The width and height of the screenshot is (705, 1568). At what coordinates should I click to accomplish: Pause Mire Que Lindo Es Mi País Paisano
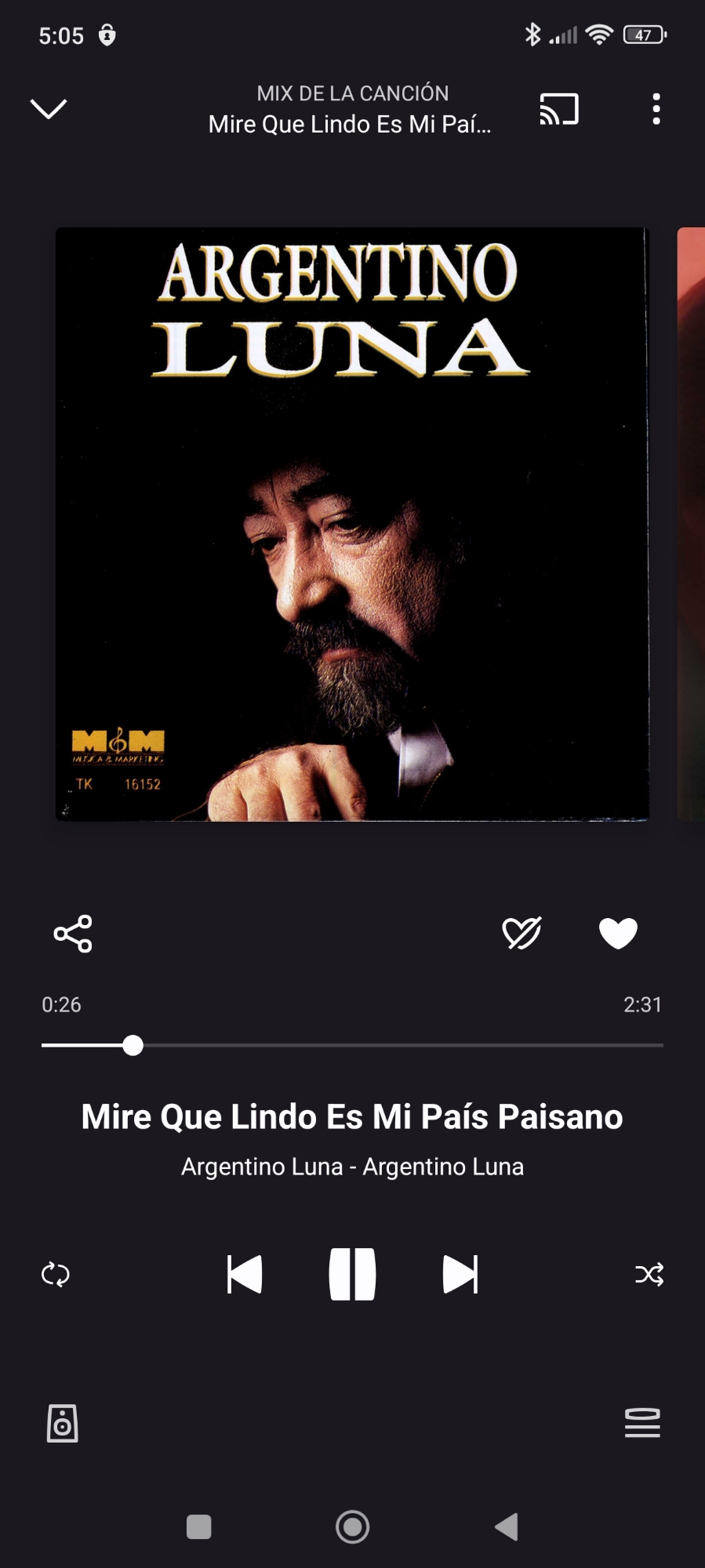[352, 1274]
